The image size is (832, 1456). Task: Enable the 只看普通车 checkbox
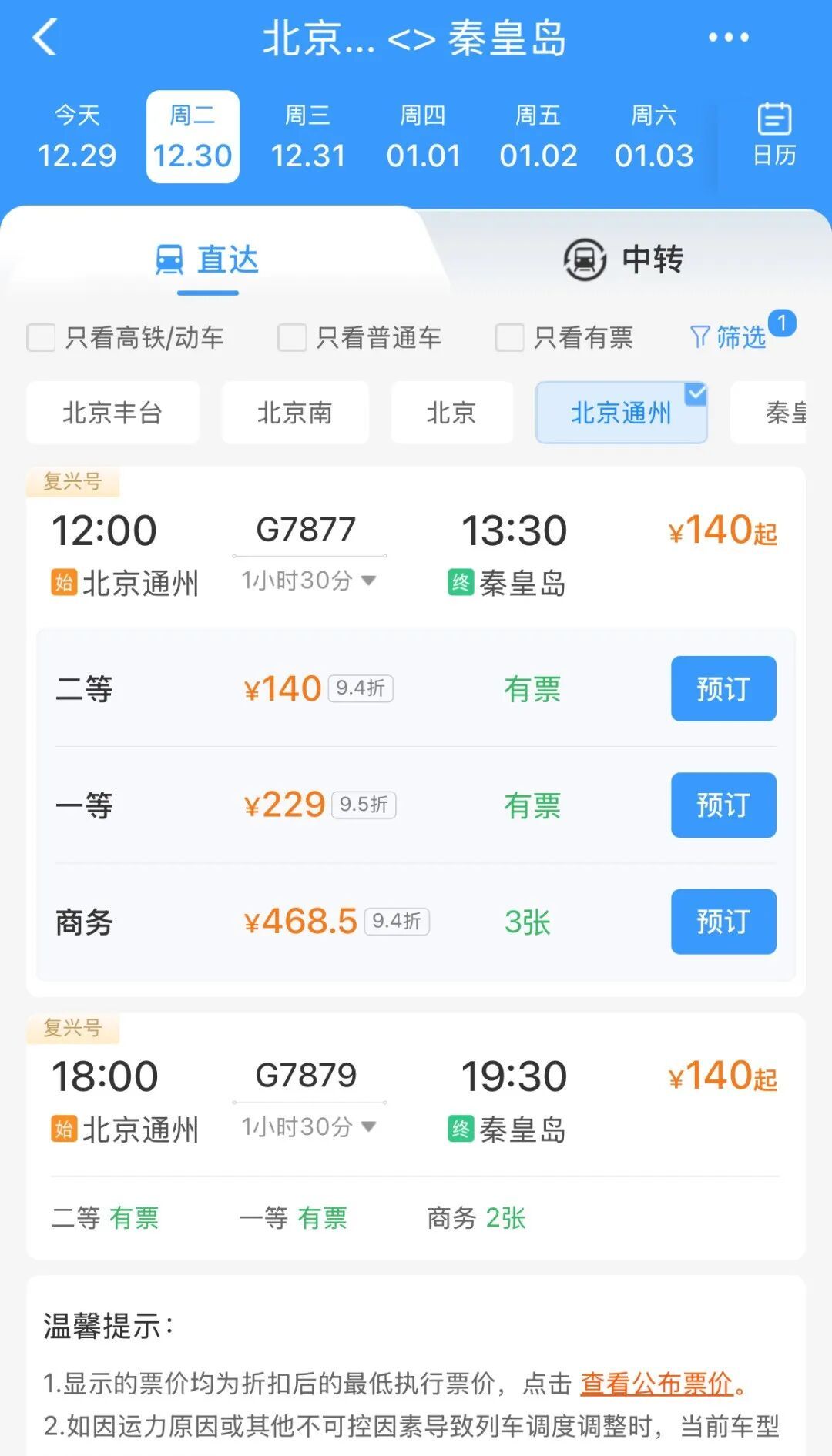(293, 338)
